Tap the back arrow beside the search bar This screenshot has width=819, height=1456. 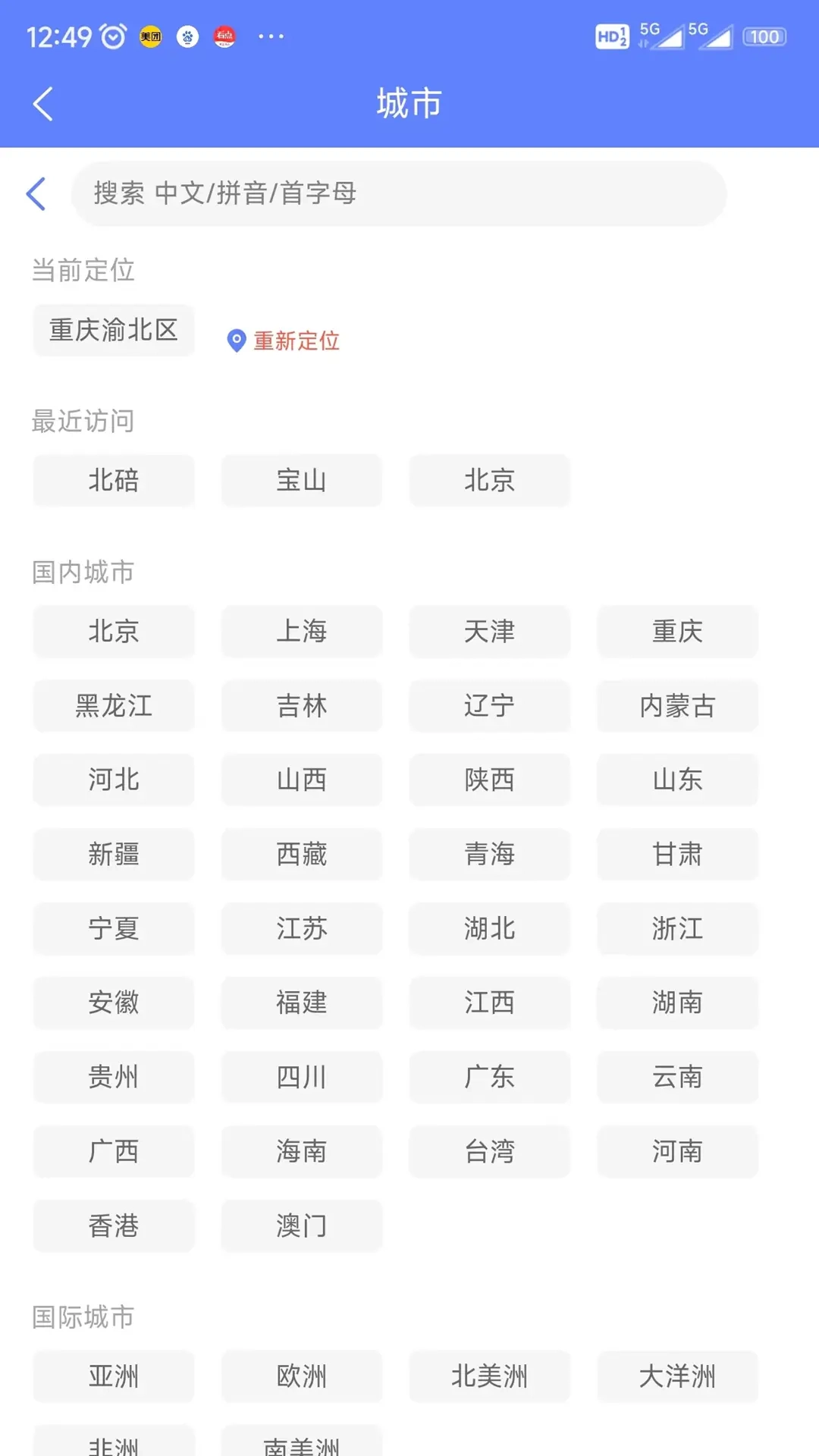pos(36,194)
